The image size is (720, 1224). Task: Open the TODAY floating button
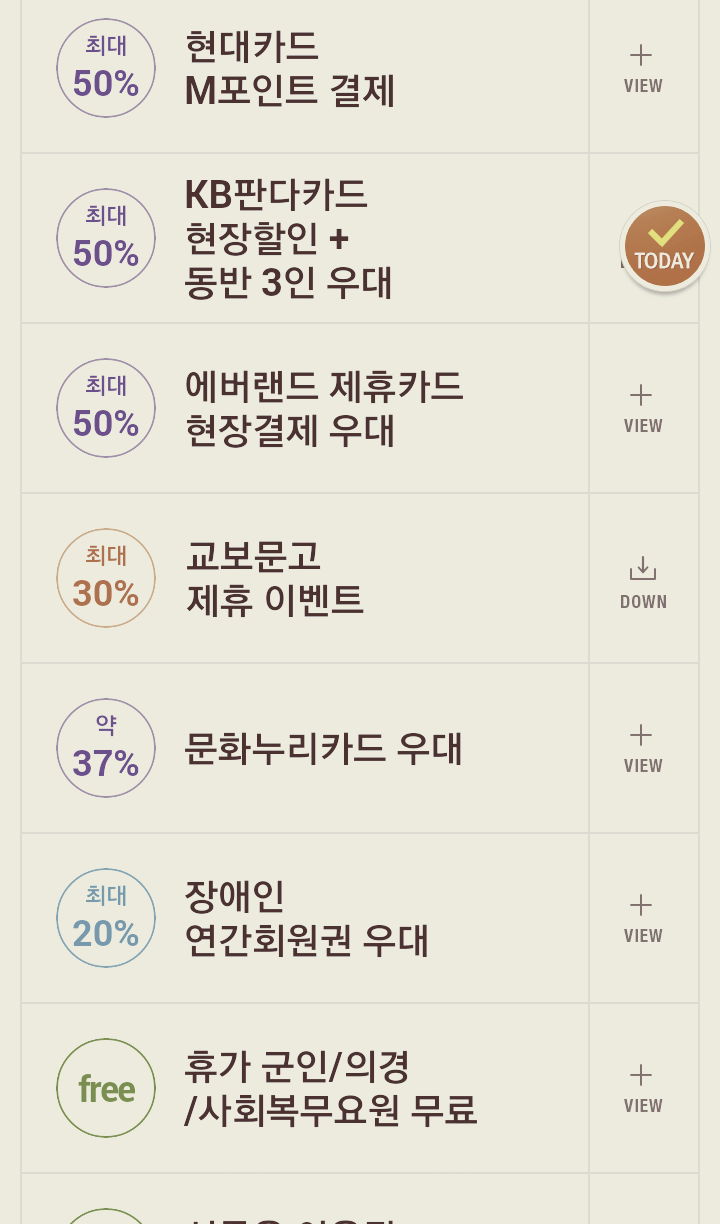pos(665,246)
